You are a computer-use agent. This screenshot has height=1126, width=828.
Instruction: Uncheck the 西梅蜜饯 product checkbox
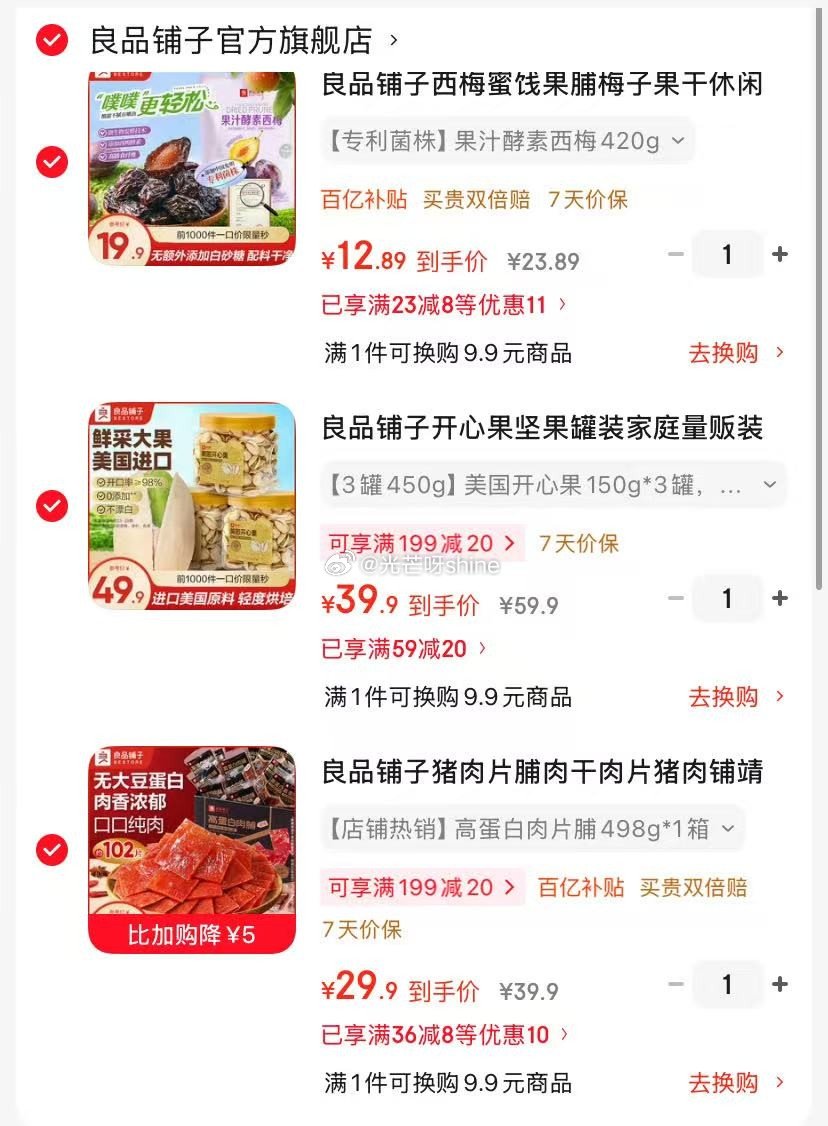50,162
